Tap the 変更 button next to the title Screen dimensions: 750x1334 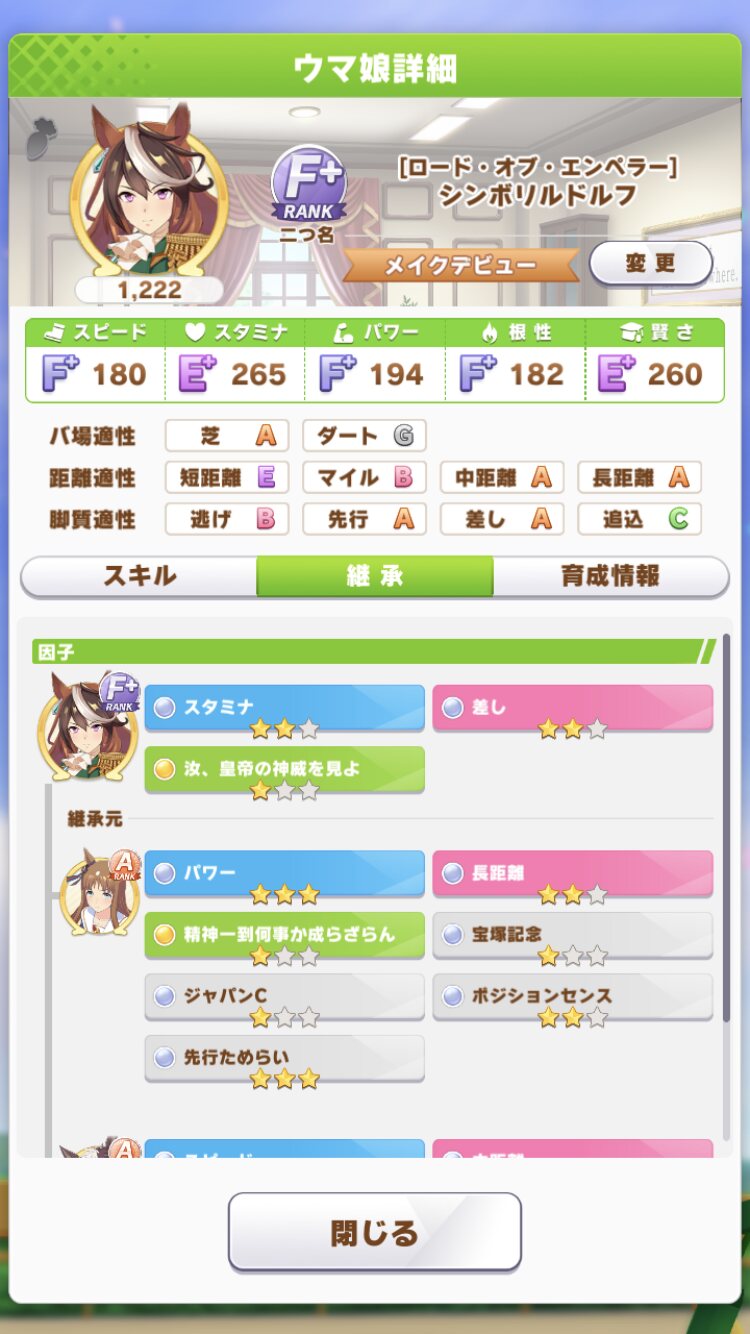[x=651, y=264]
